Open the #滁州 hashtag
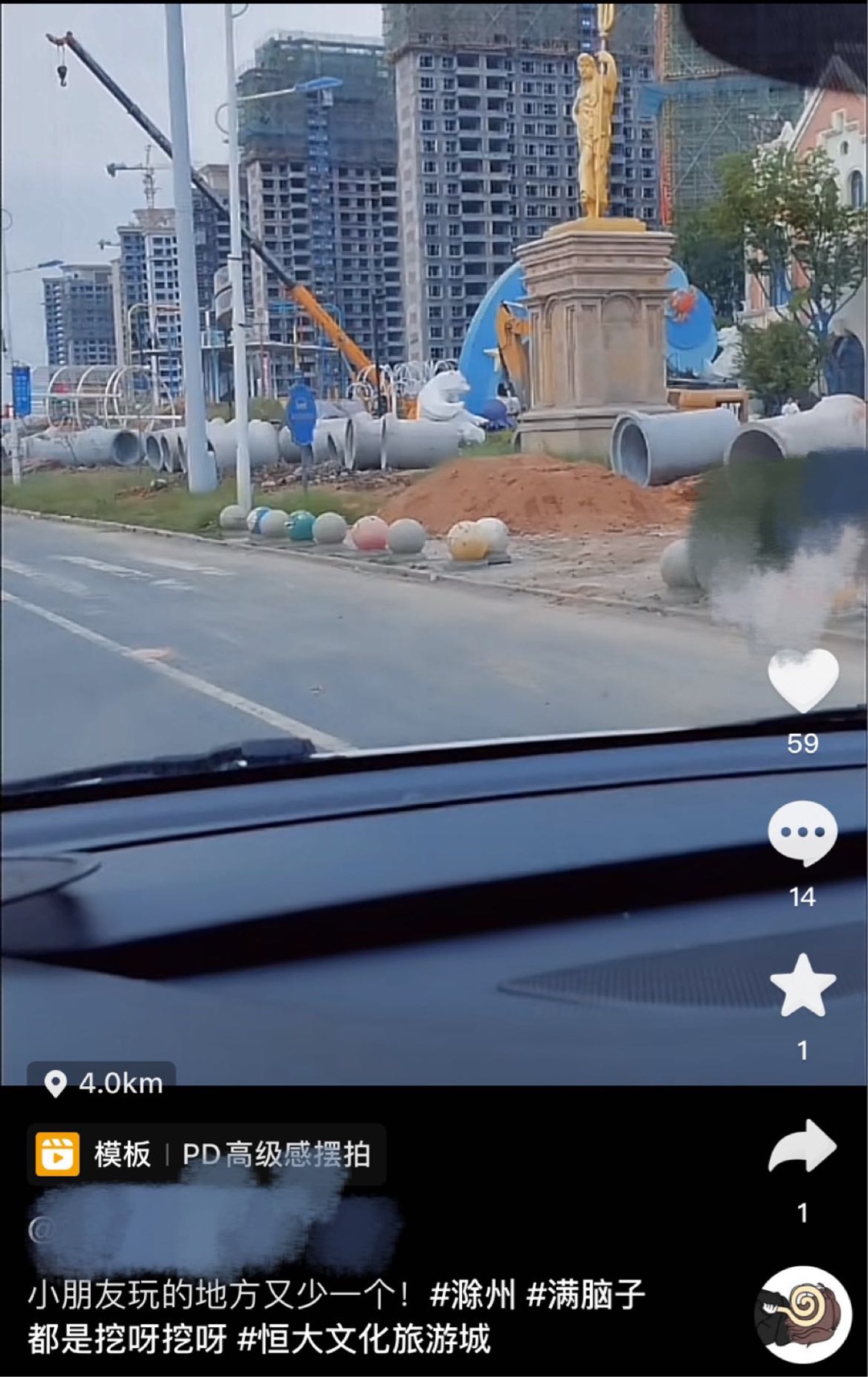Screen dimensions: 868x1377 [x=472, y=1295]
